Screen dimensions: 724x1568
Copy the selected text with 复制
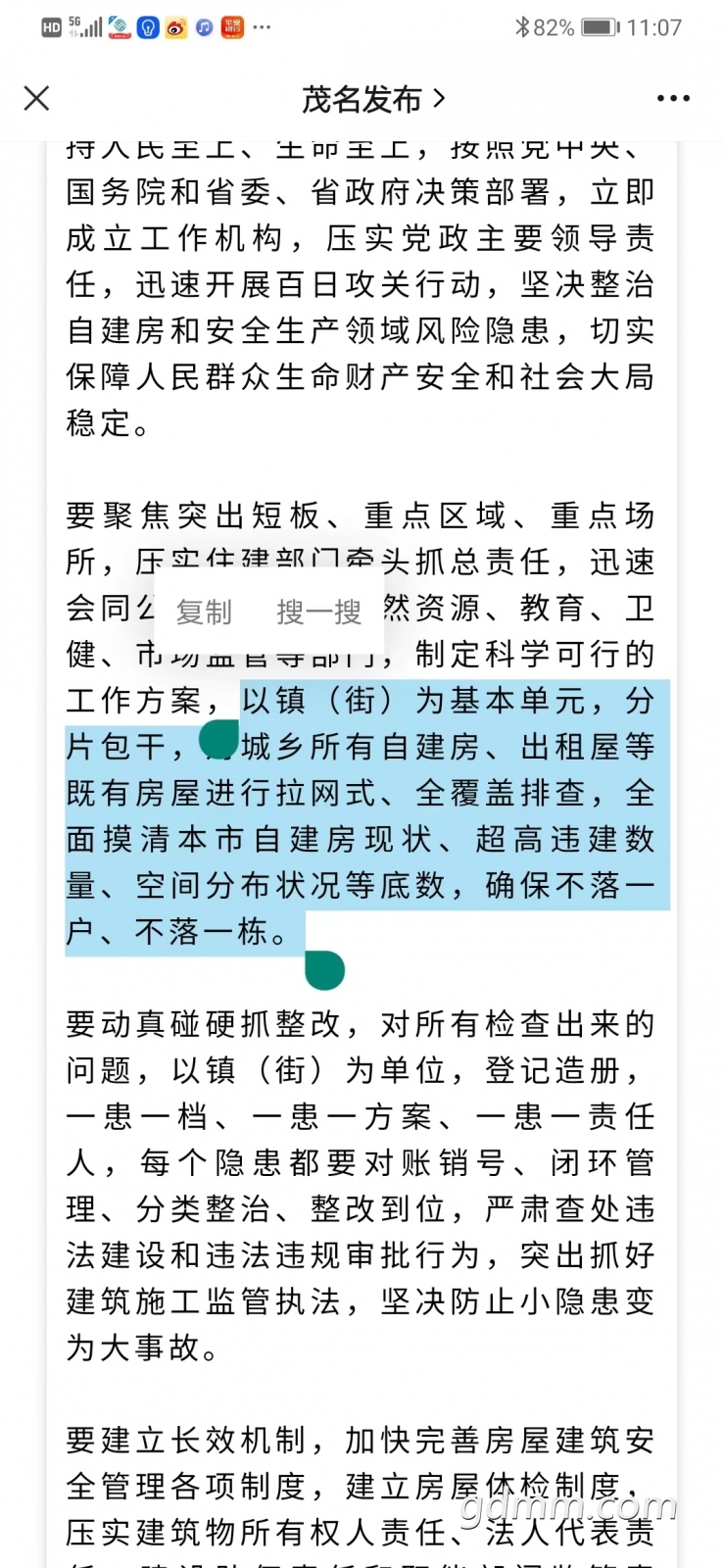pyautogui.click(x=204, y=612)
